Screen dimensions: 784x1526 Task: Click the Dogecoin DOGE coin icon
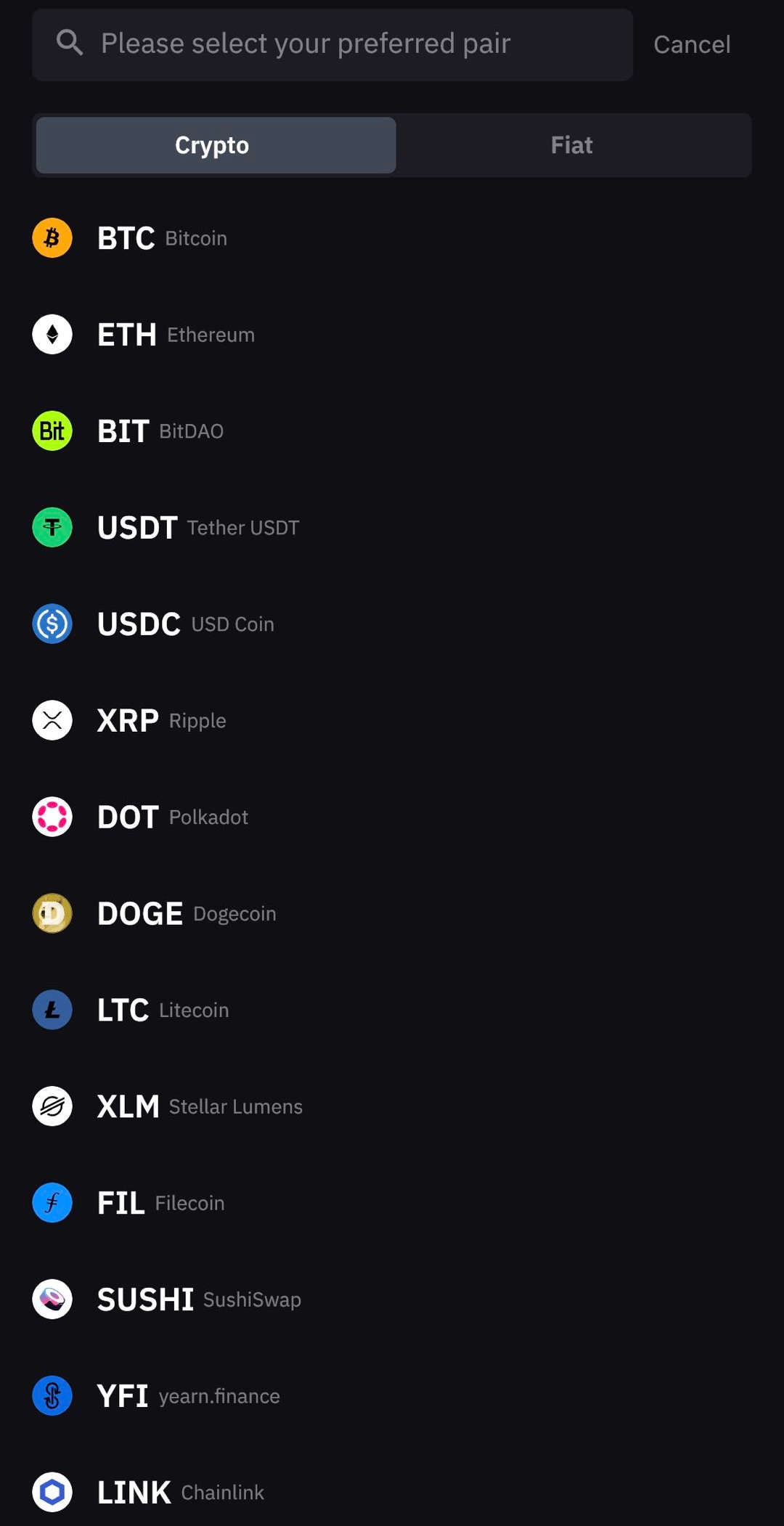tap(52, 913)
